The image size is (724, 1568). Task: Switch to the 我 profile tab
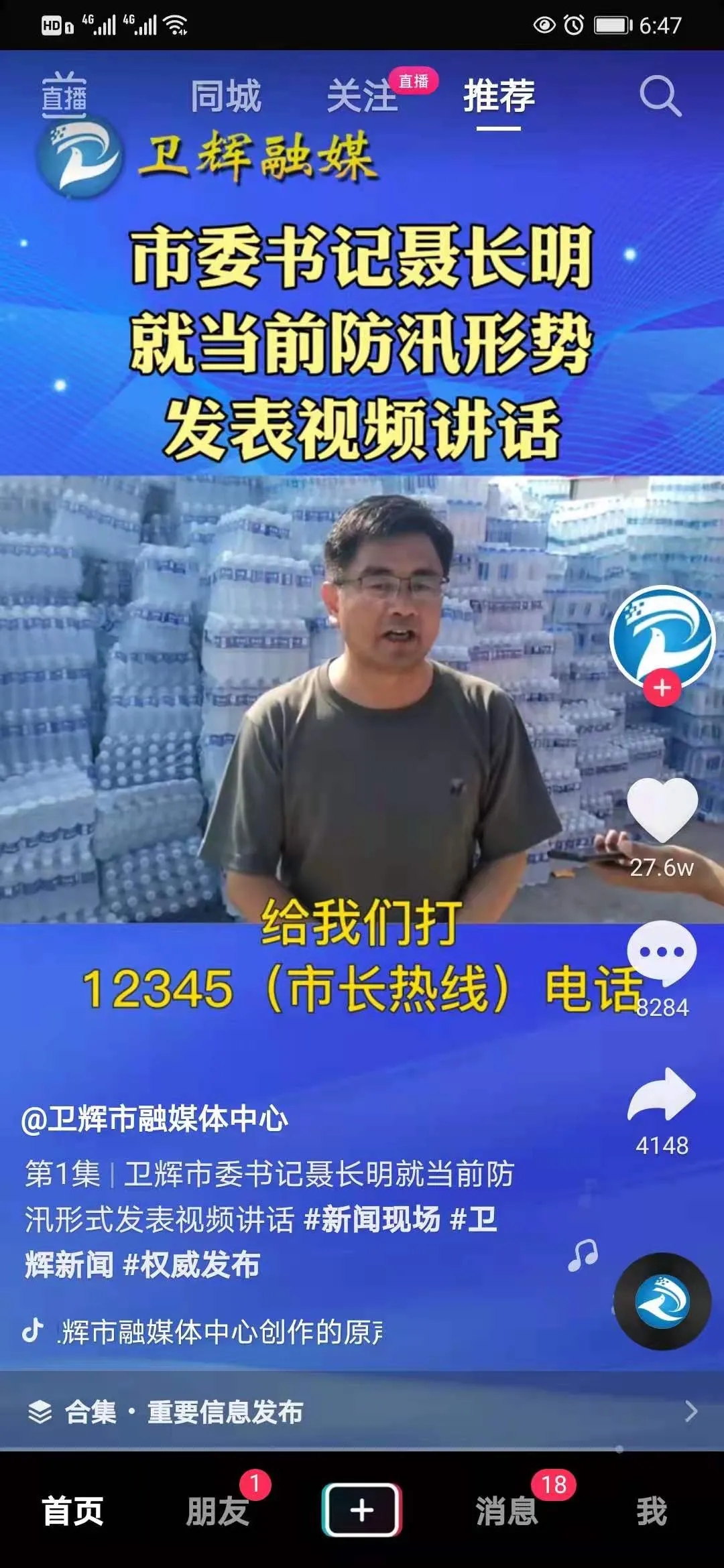tap(652, 1511)
